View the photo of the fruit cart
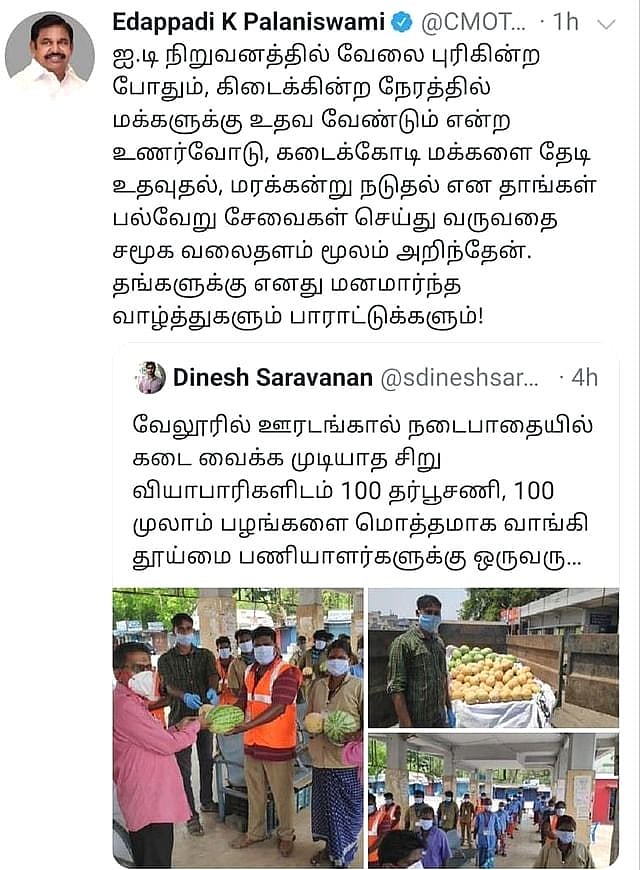 pos(492,657)
